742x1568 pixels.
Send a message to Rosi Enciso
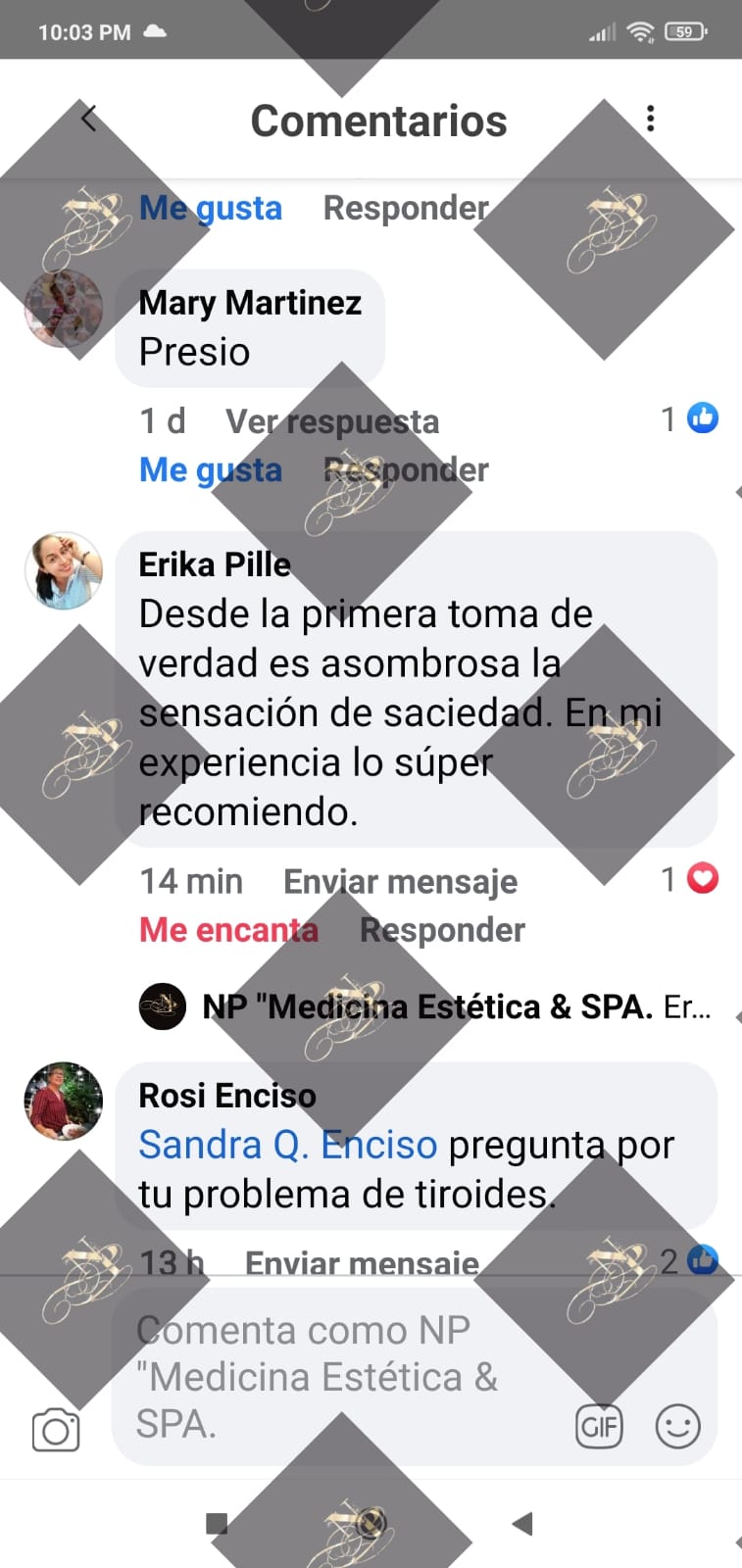point(362,1263)
